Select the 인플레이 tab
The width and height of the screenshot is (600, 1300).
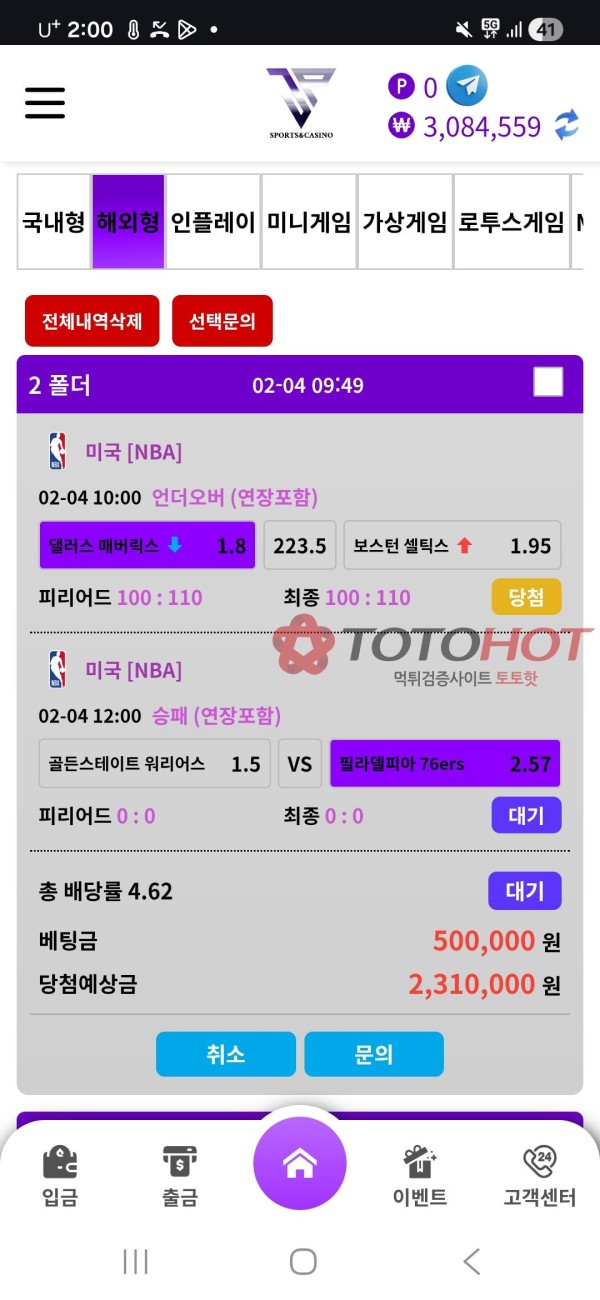pos(213,222)
